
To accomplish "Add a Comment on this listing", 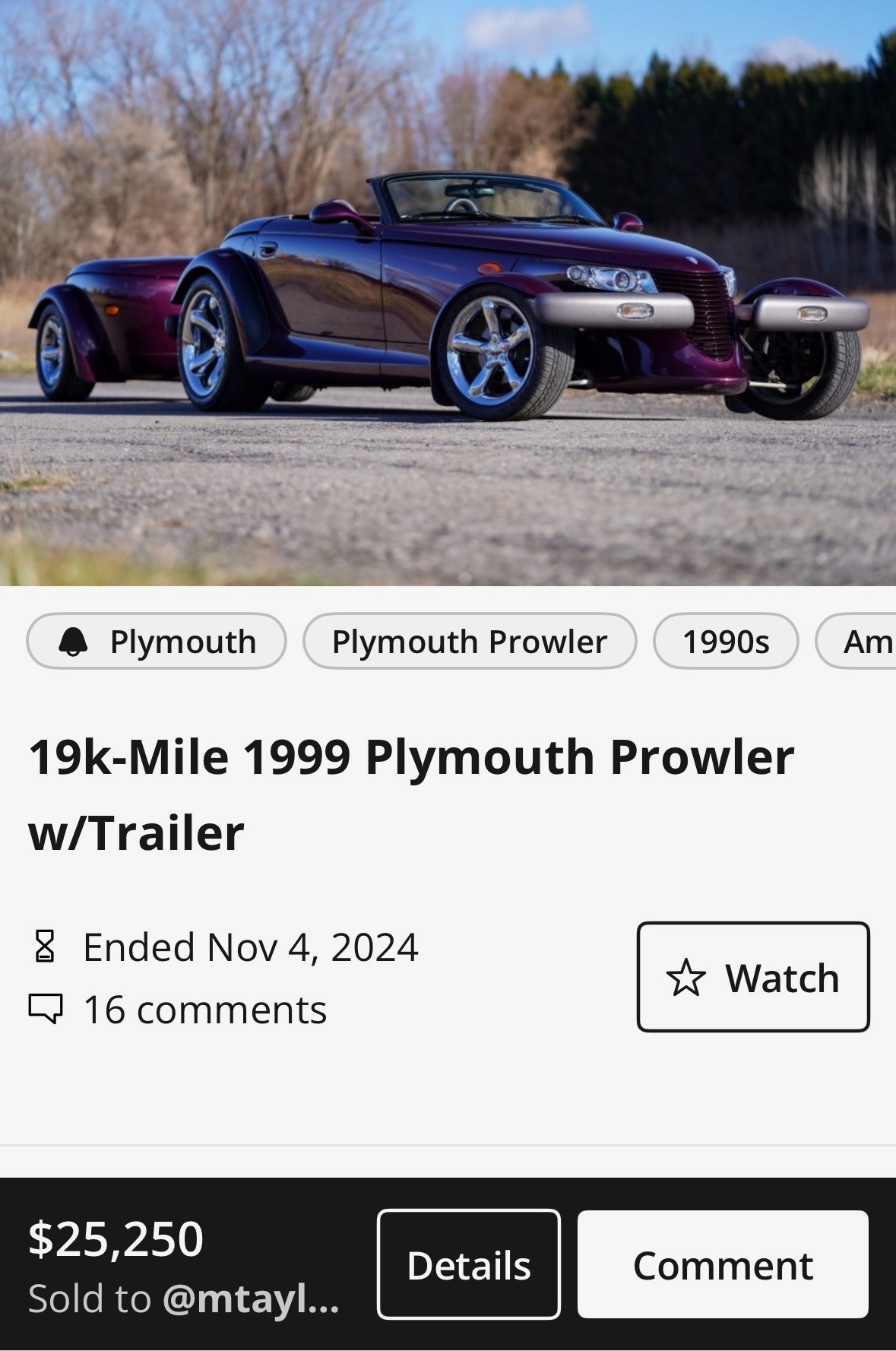I will tap(722, 1265).
